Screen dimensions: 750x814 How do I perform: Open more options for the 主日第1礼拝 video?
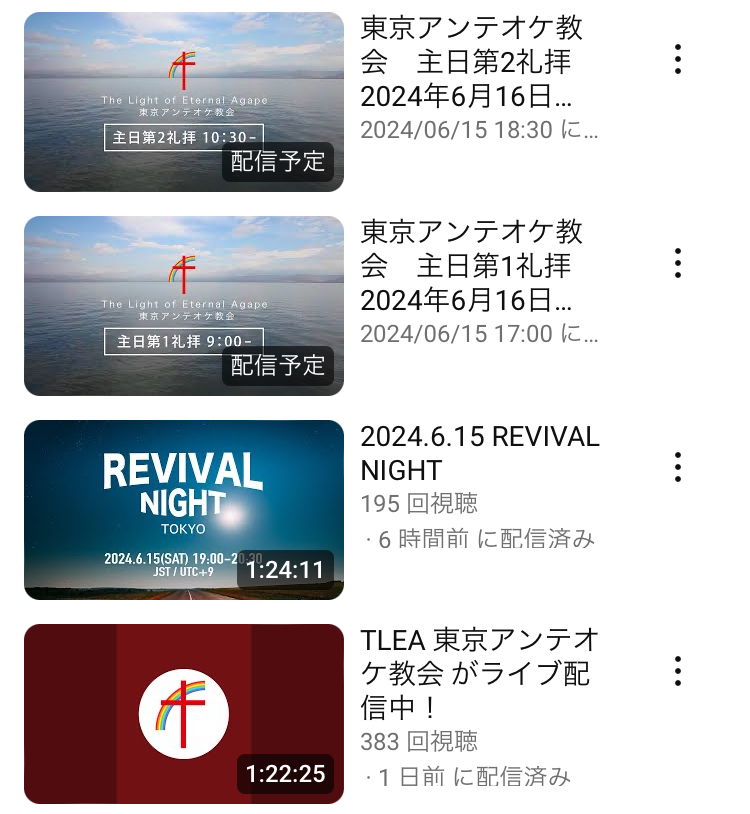click(x=678, y=263)
